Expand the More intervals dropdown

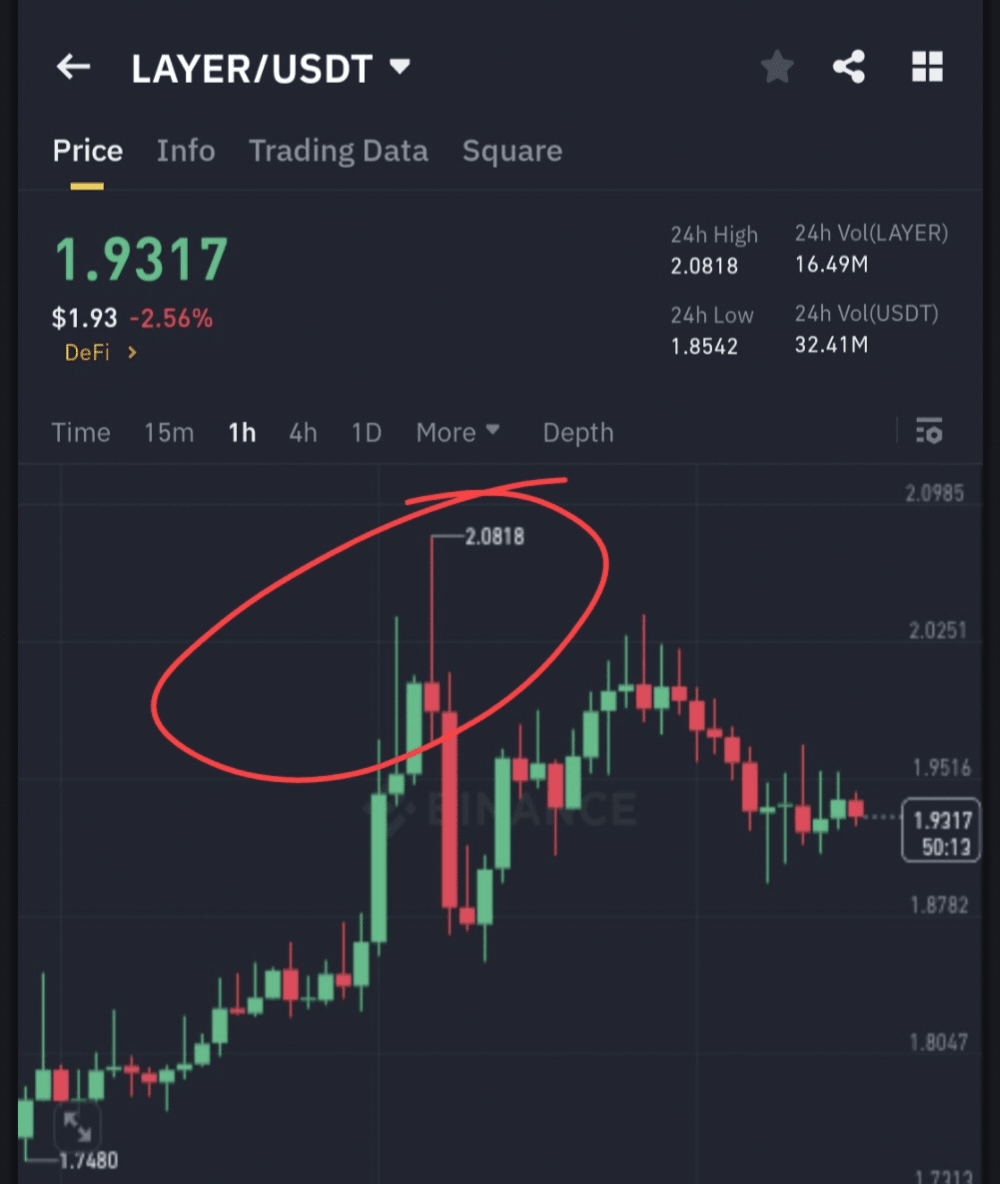(x=457, y=433)
